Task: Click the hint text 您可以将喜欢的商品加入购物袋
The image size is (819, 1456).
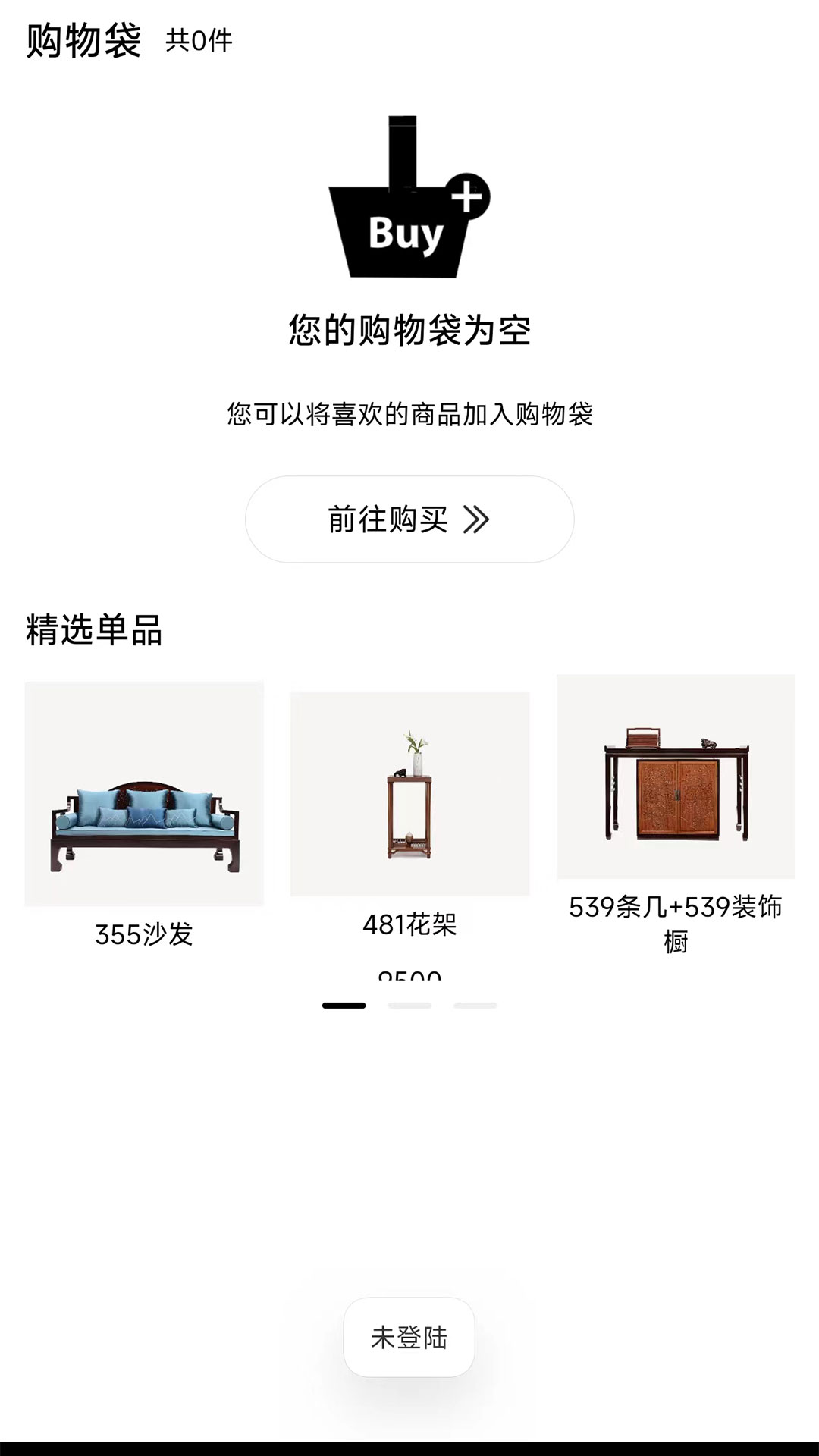Action: pos(409,412)
